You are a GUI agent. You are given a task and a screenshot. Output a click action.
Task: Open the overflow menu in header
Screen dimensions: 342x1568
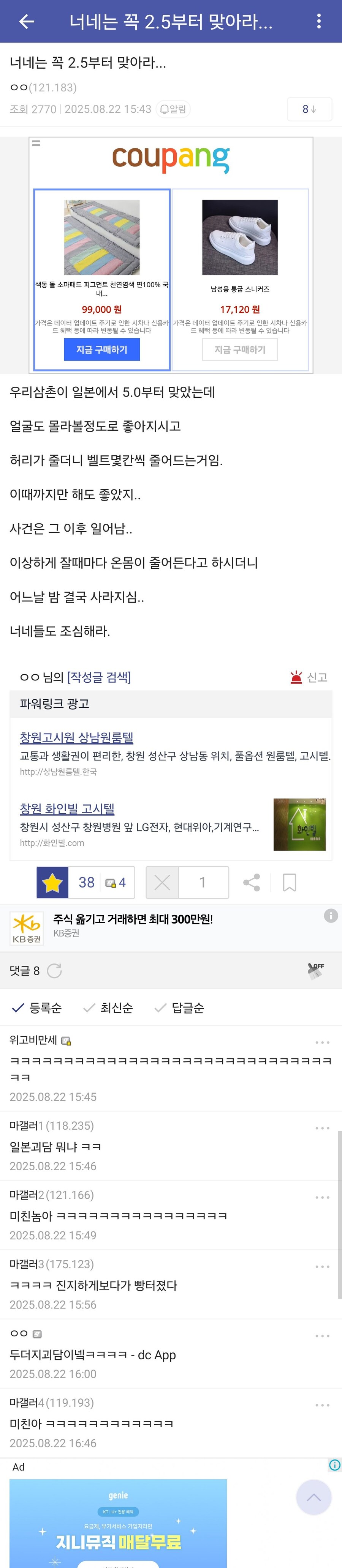point(318,22)
